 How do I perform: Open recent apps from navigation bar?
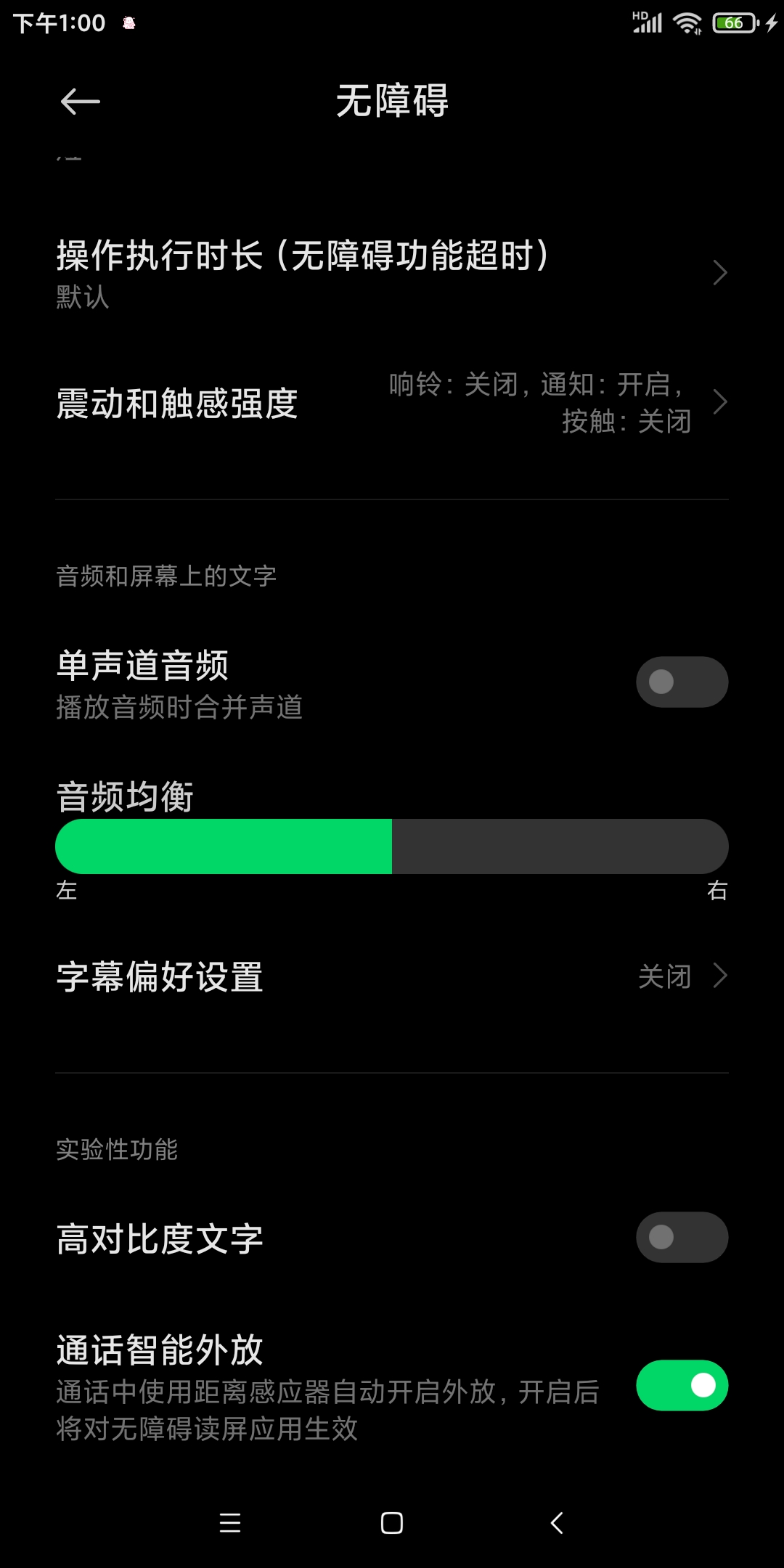point(230,1523)
